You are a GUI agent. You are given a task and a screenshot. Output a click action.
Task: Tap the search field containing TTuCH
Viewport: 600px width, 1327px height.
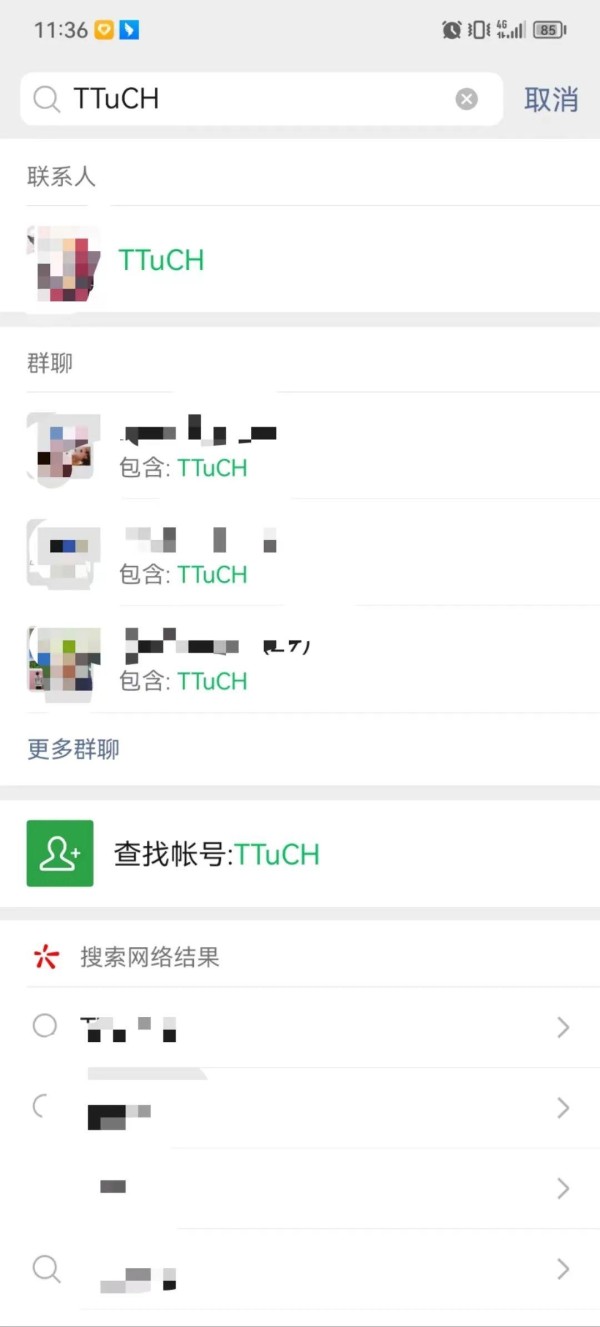[x=250, y=99]
